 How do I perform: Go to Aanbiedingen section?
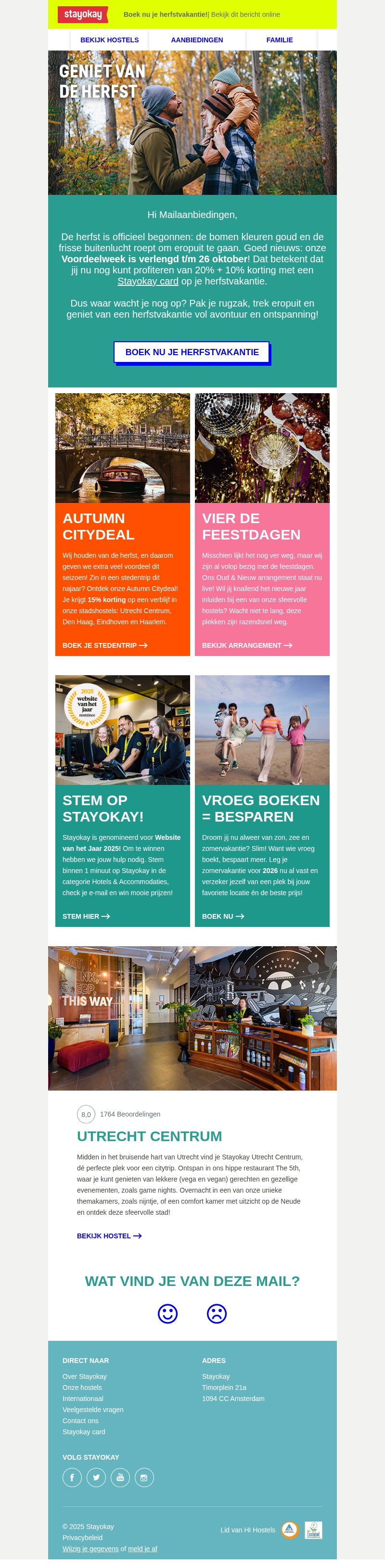pos(196,40)
